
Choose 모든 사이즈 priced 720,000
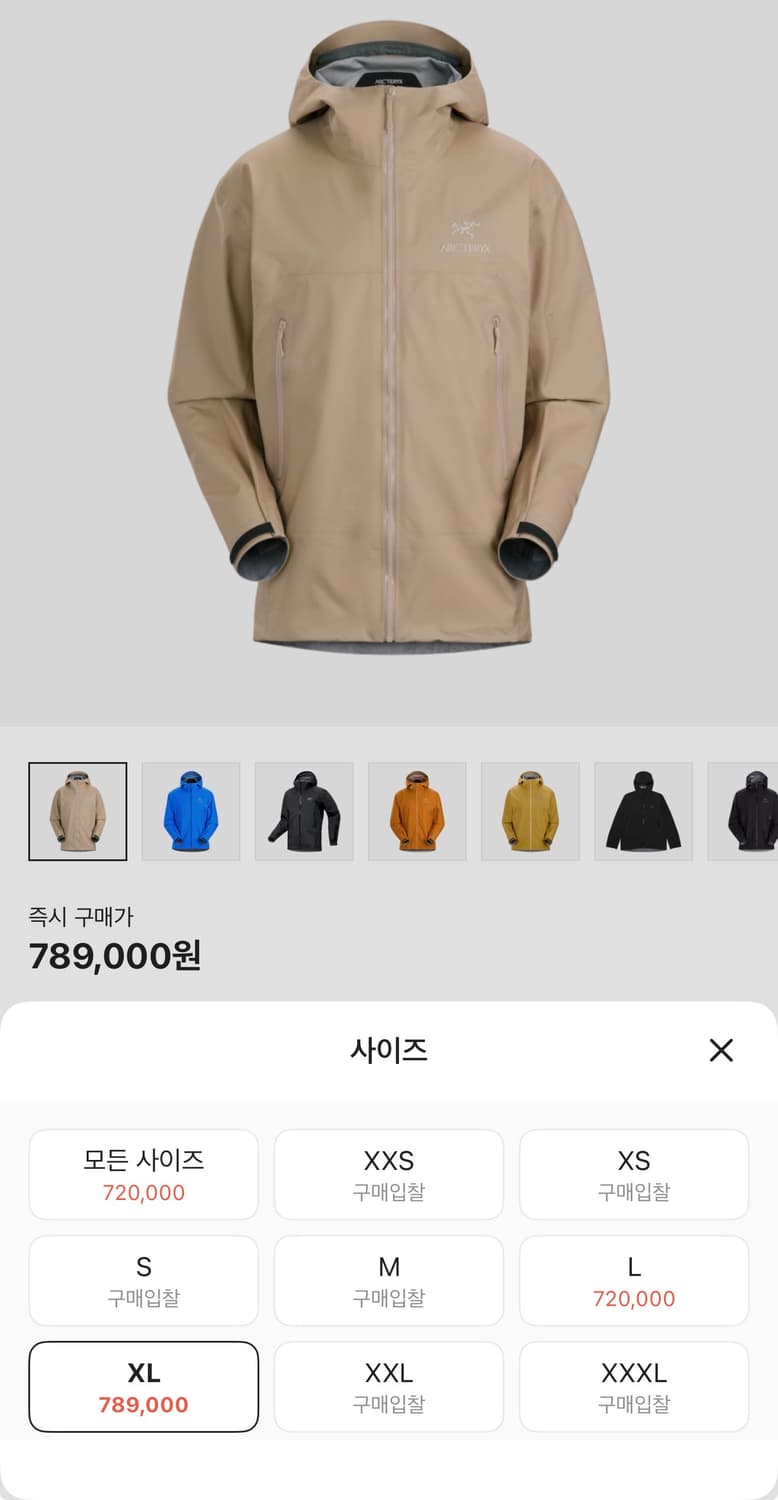[x=143, y=1174]
